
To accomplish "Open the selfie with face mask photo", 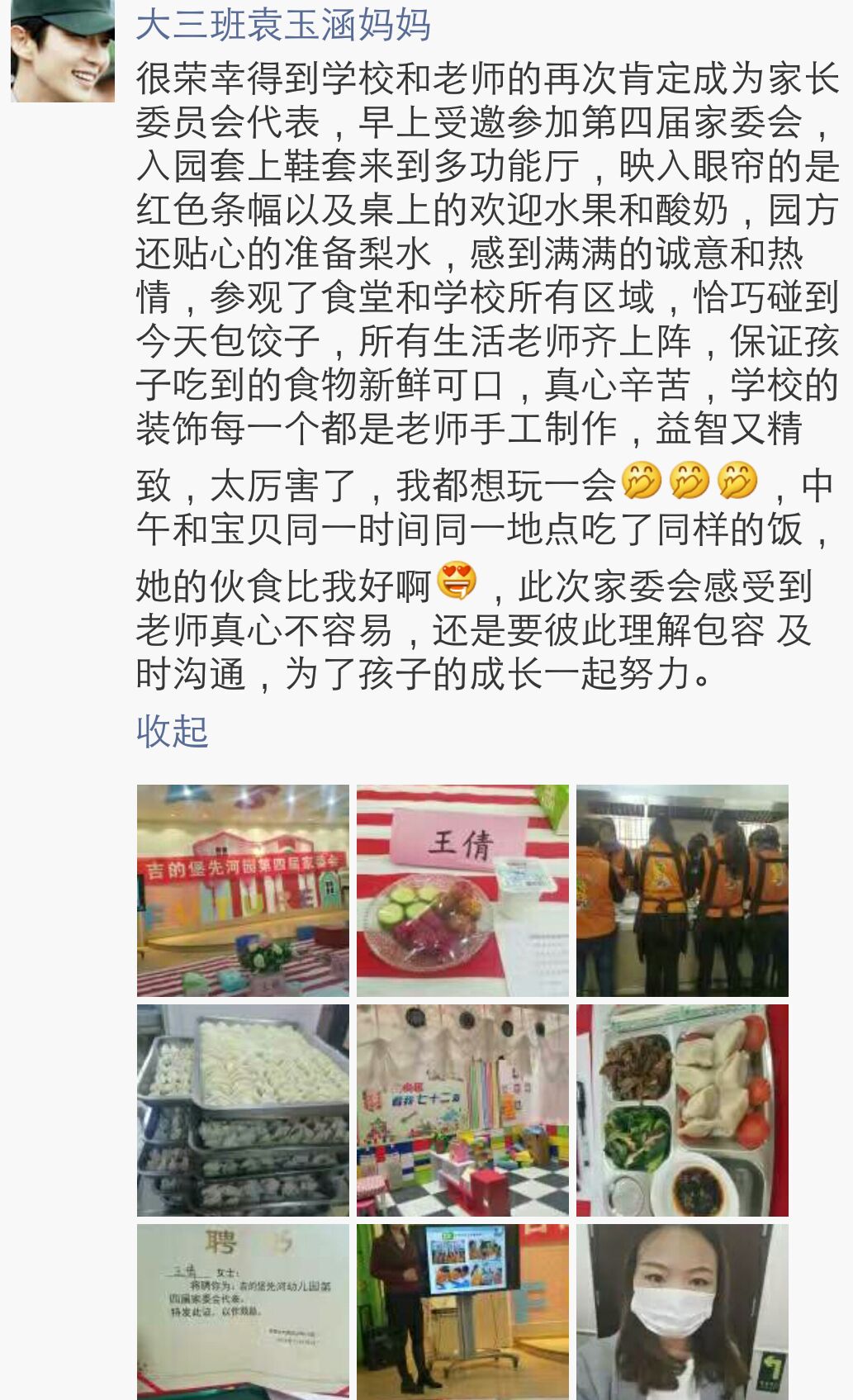I will [682, 1312].
